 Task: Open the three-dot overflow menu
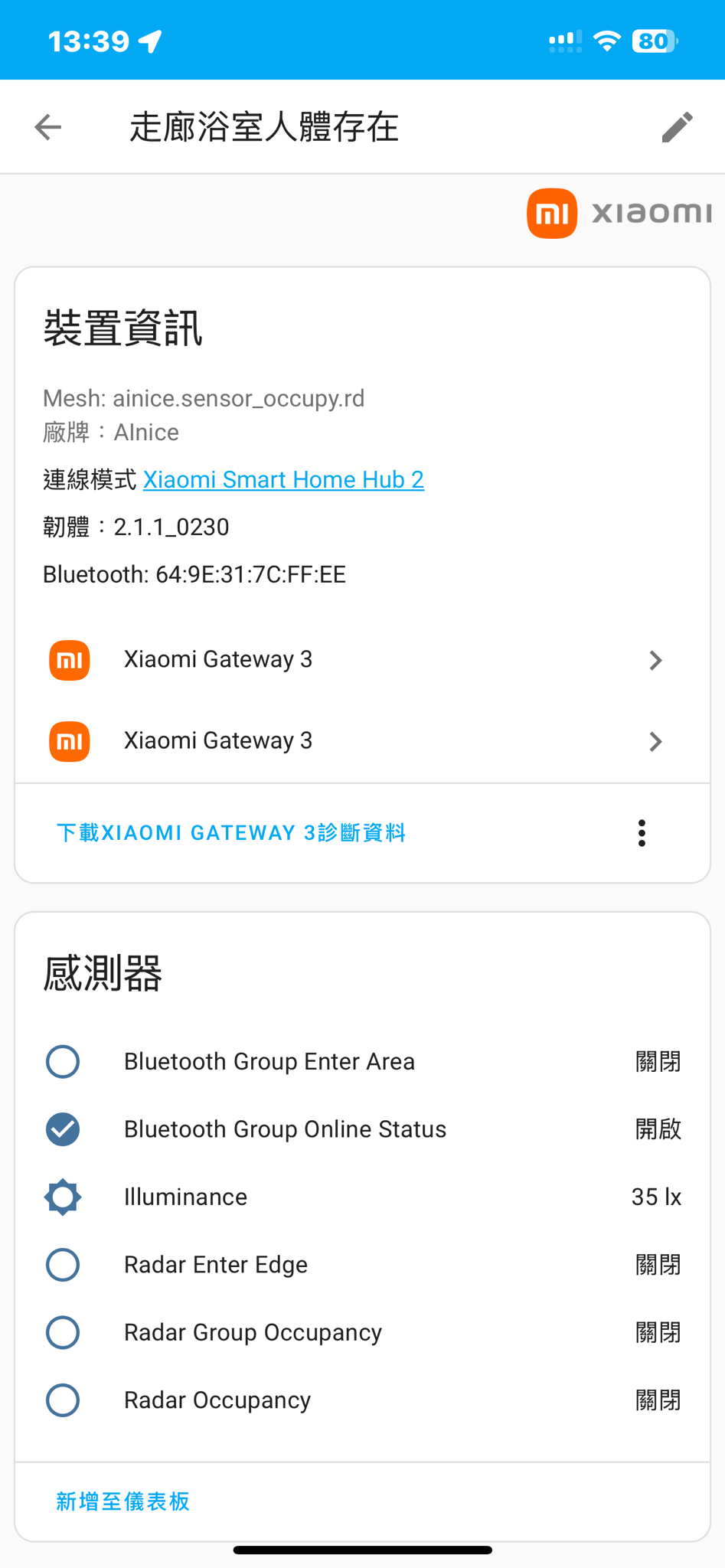coord(642,833)
